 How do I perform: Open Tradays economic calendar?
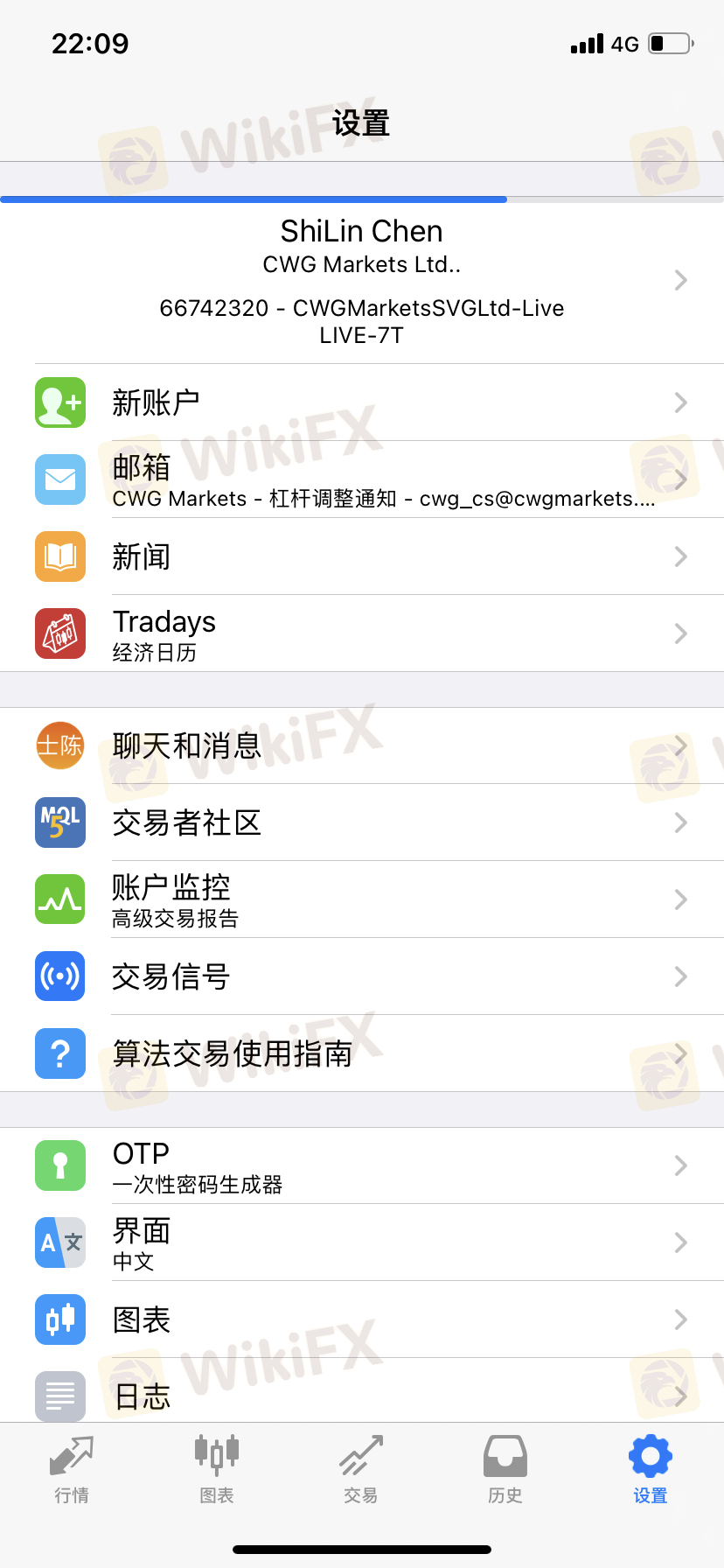pos(362,633)
